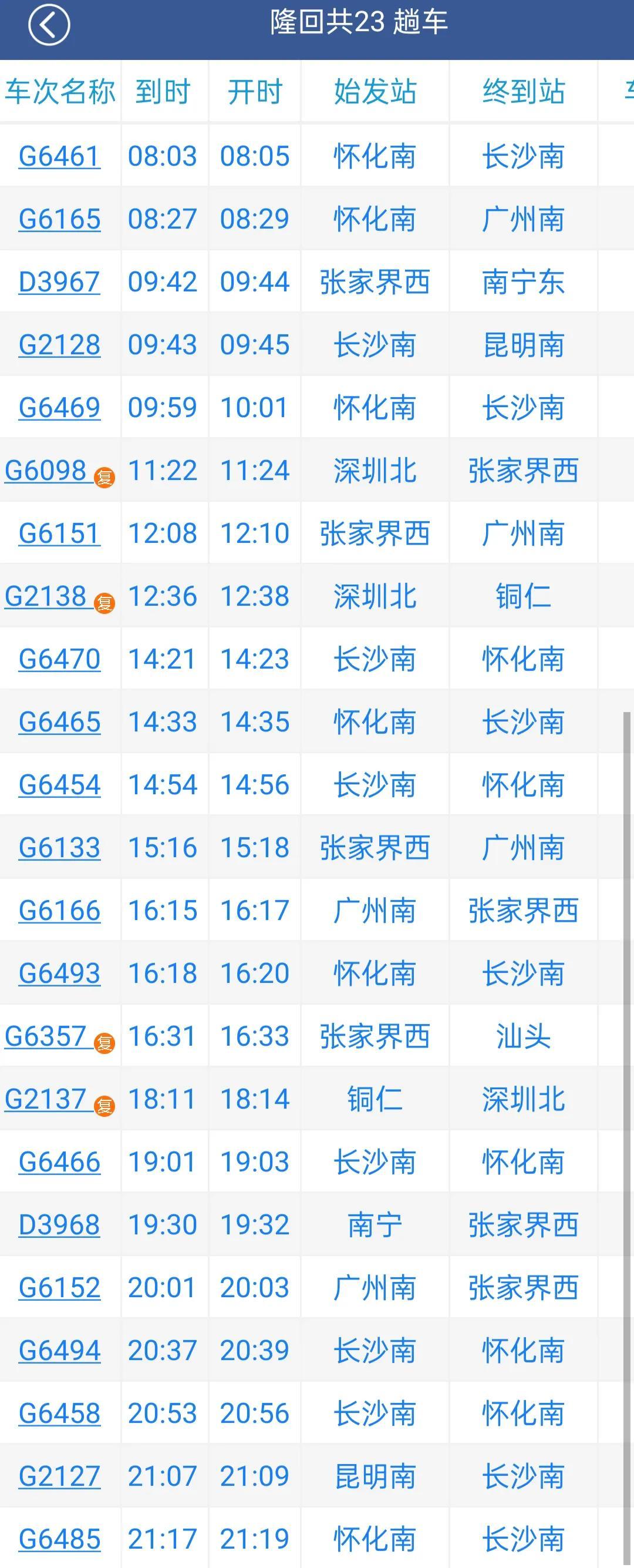View train G6133 details

[60, 848]
